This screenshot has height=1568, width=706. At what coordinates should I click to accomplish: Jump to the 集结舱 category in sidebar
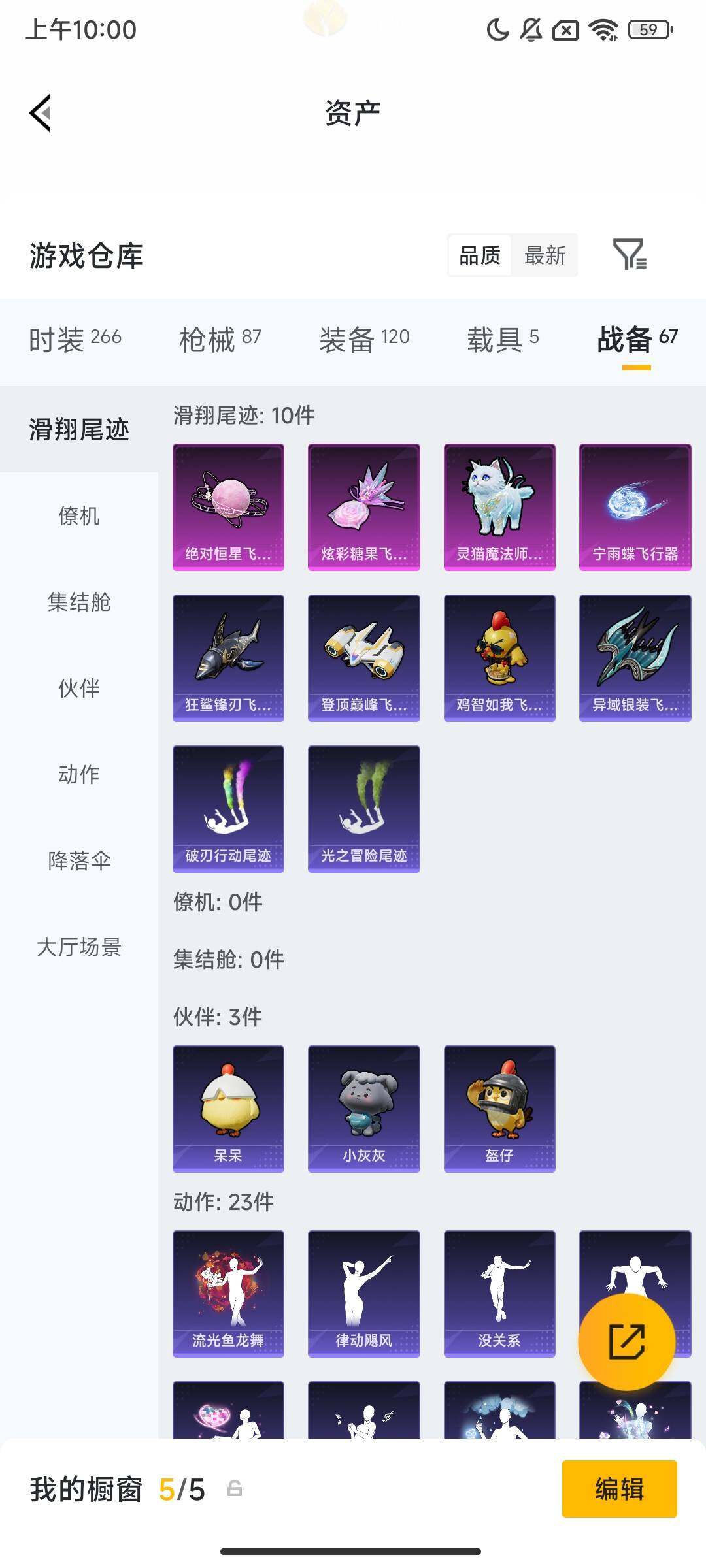pos(79,602)
